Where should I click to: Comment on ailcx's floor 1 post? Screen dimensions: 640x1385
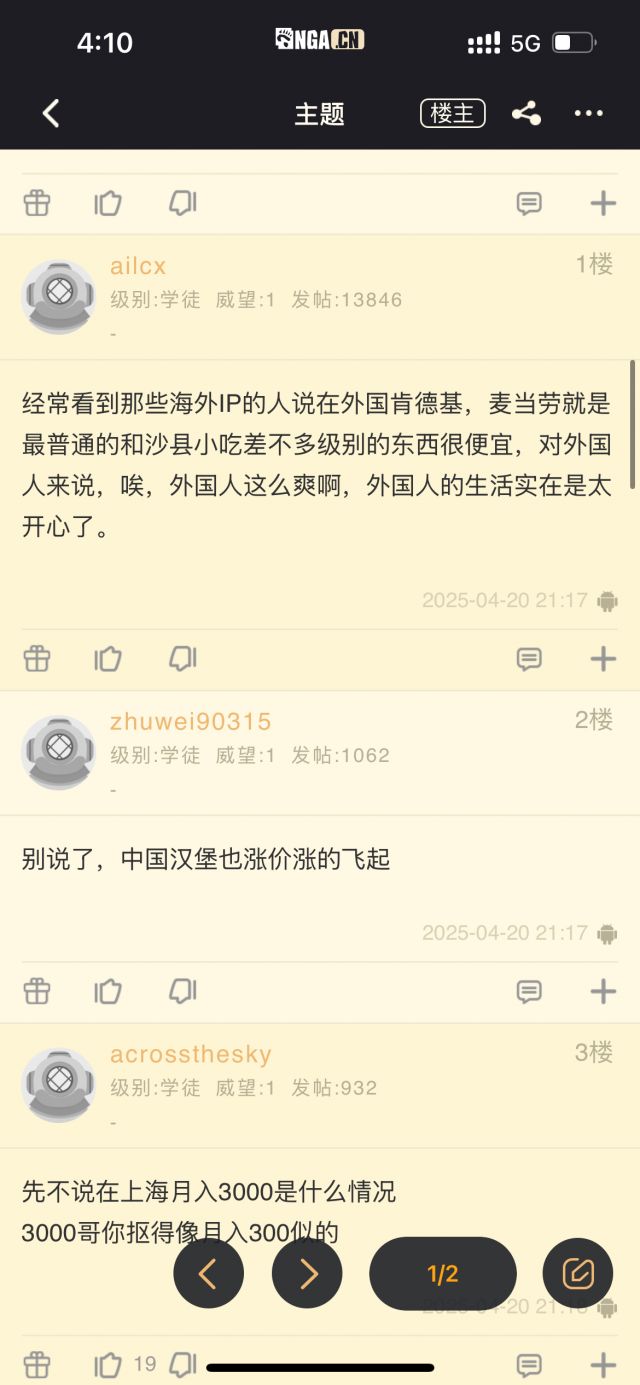pyautogui.click(x=529, y=659)
